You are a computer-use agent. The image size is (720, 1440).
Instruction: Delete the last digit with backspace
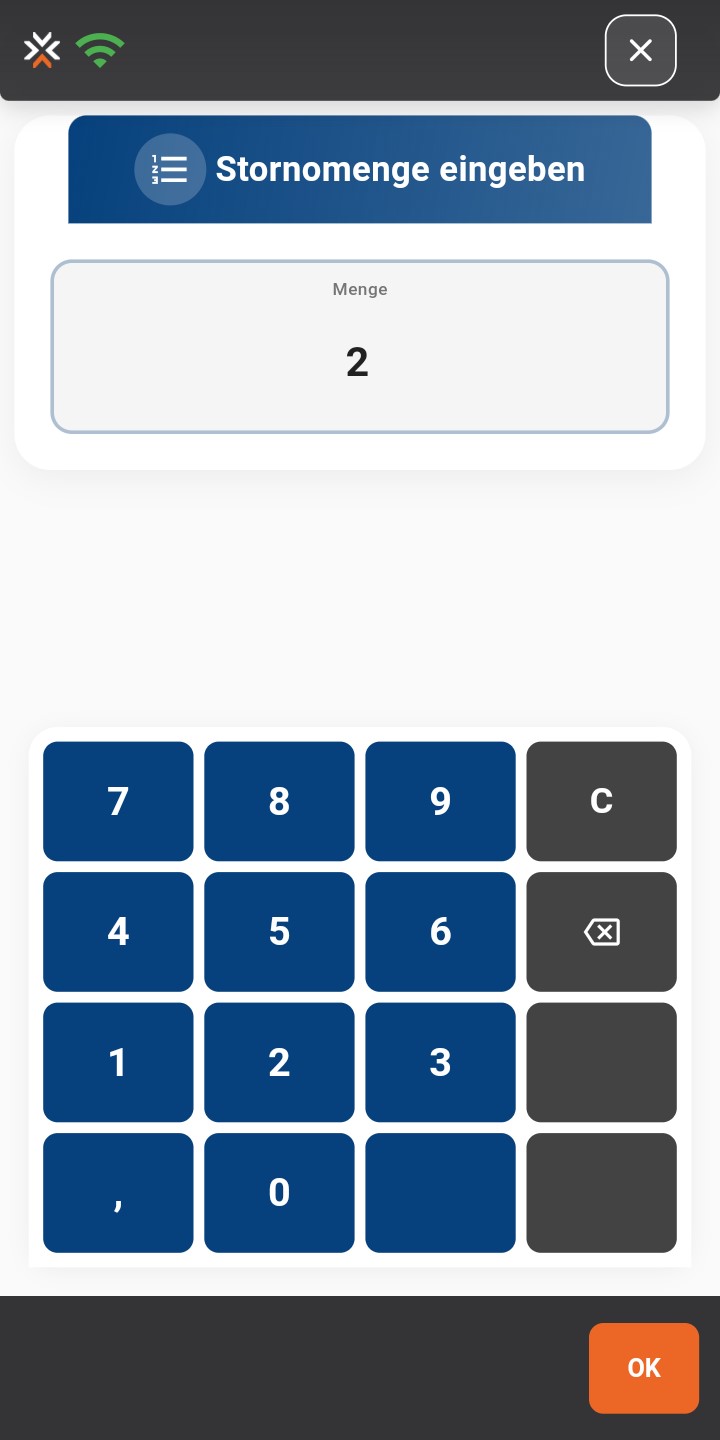[x=601, y=932]
